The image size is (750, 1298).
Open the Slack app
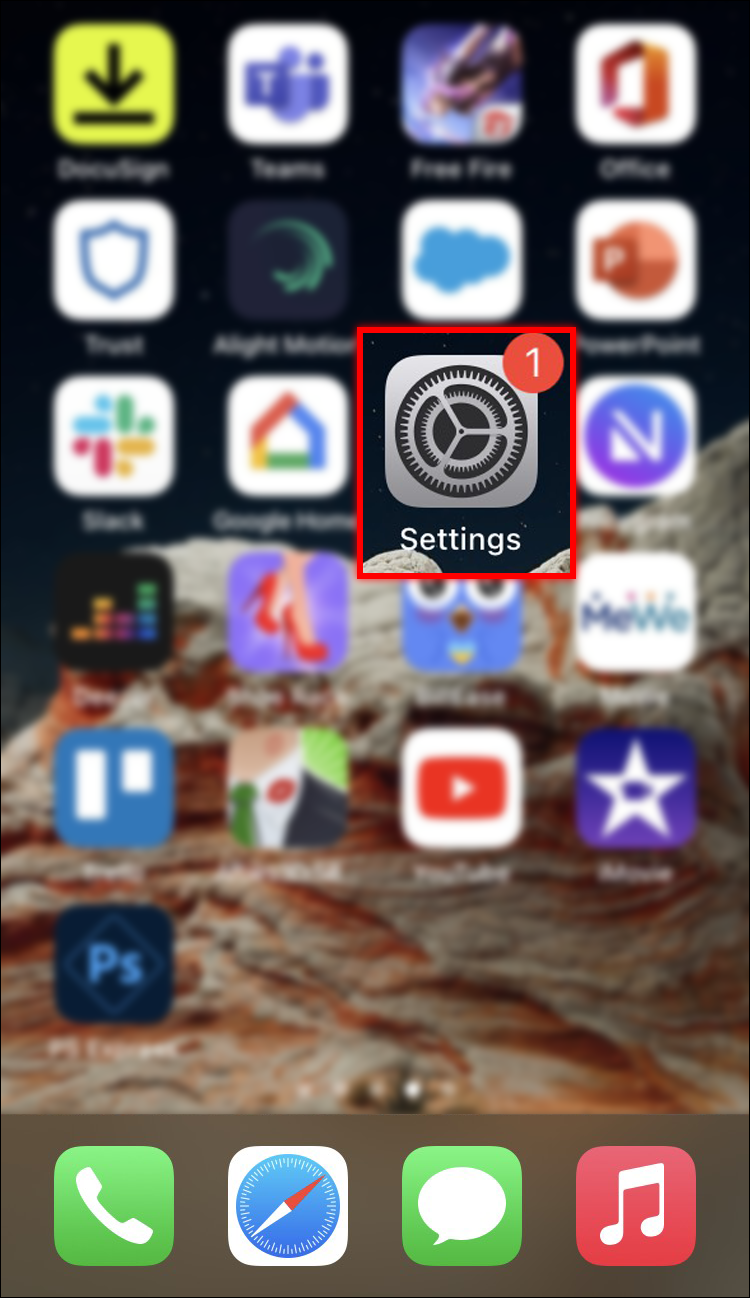click(114, 435)
